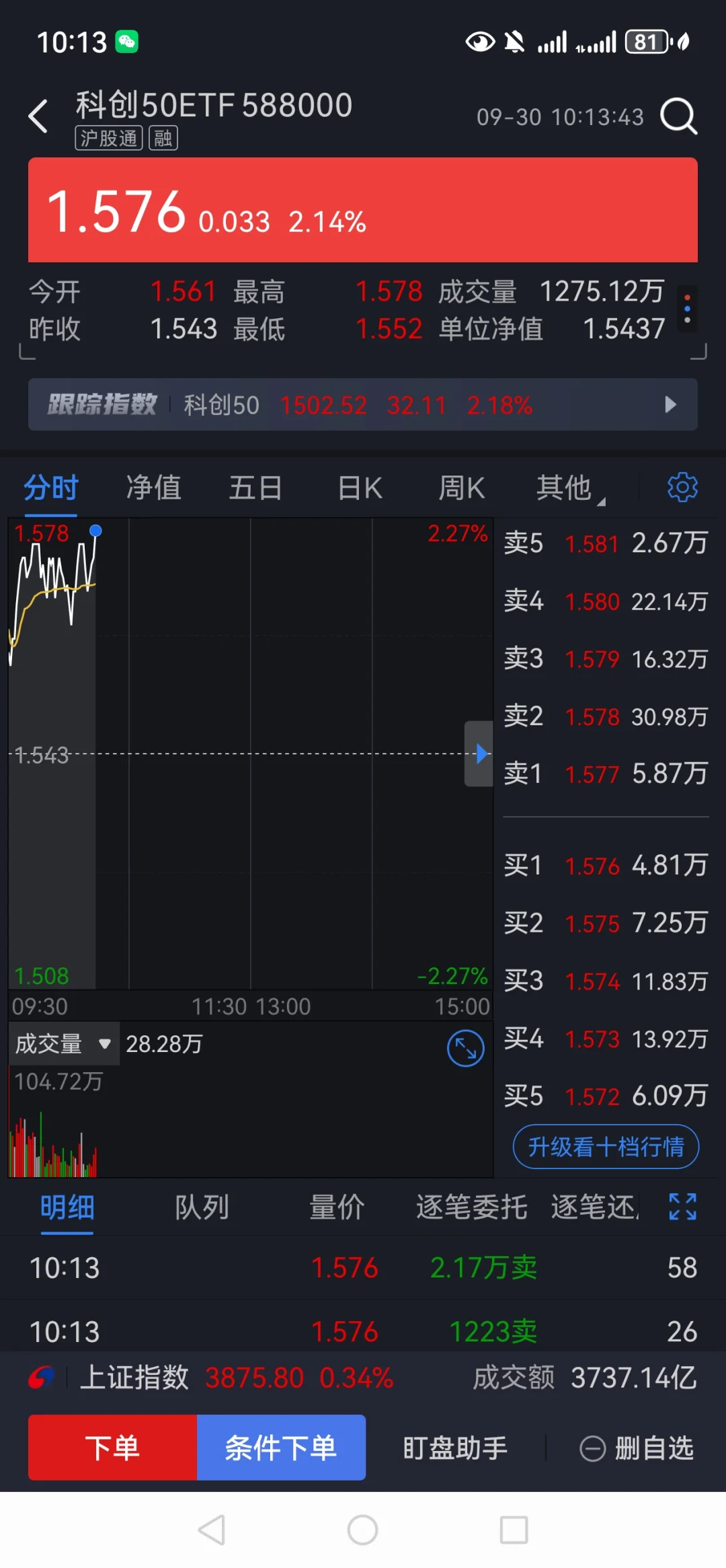Collapse order book with the blue arrow handle
Screen dimensions: 726x1568
point(479,753)
